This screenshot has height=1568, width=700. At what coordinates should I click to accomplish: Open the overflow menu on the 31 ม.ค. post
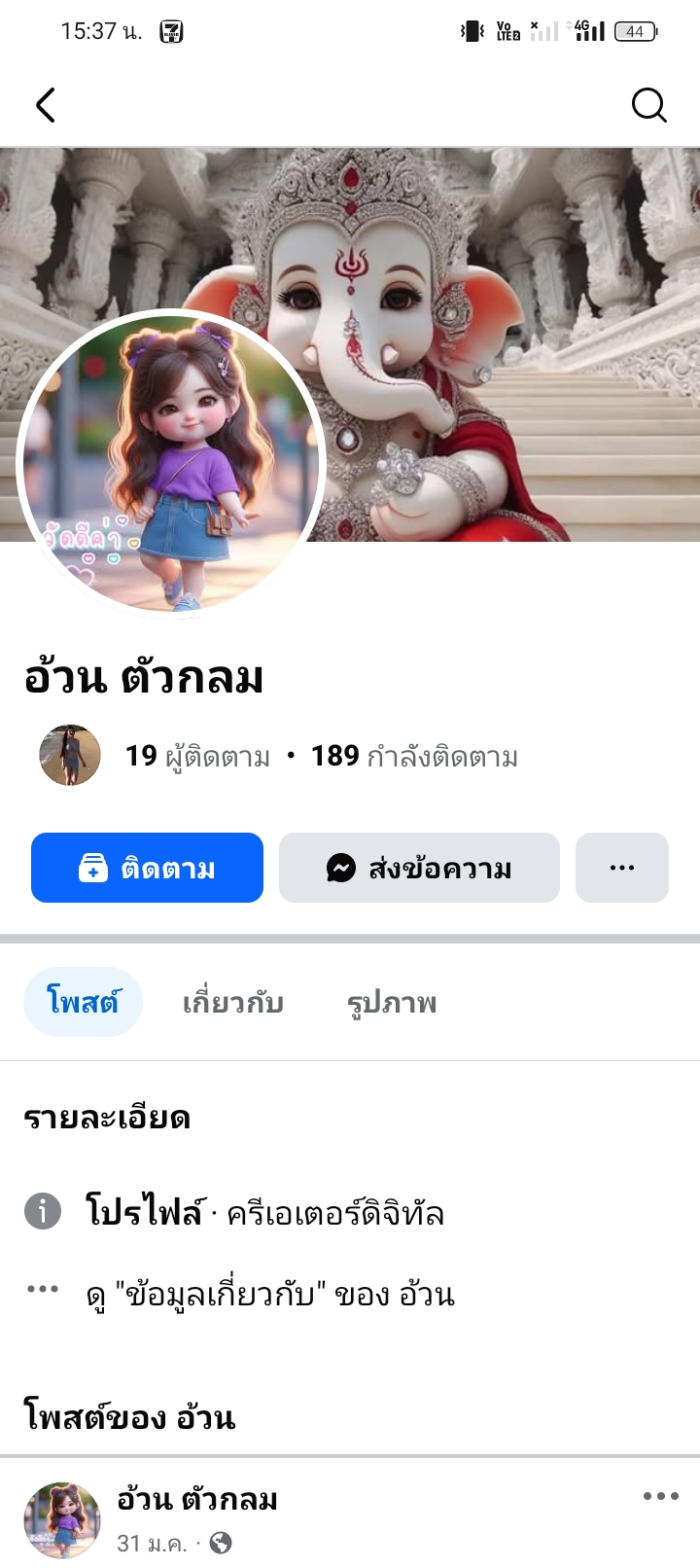660,1497
